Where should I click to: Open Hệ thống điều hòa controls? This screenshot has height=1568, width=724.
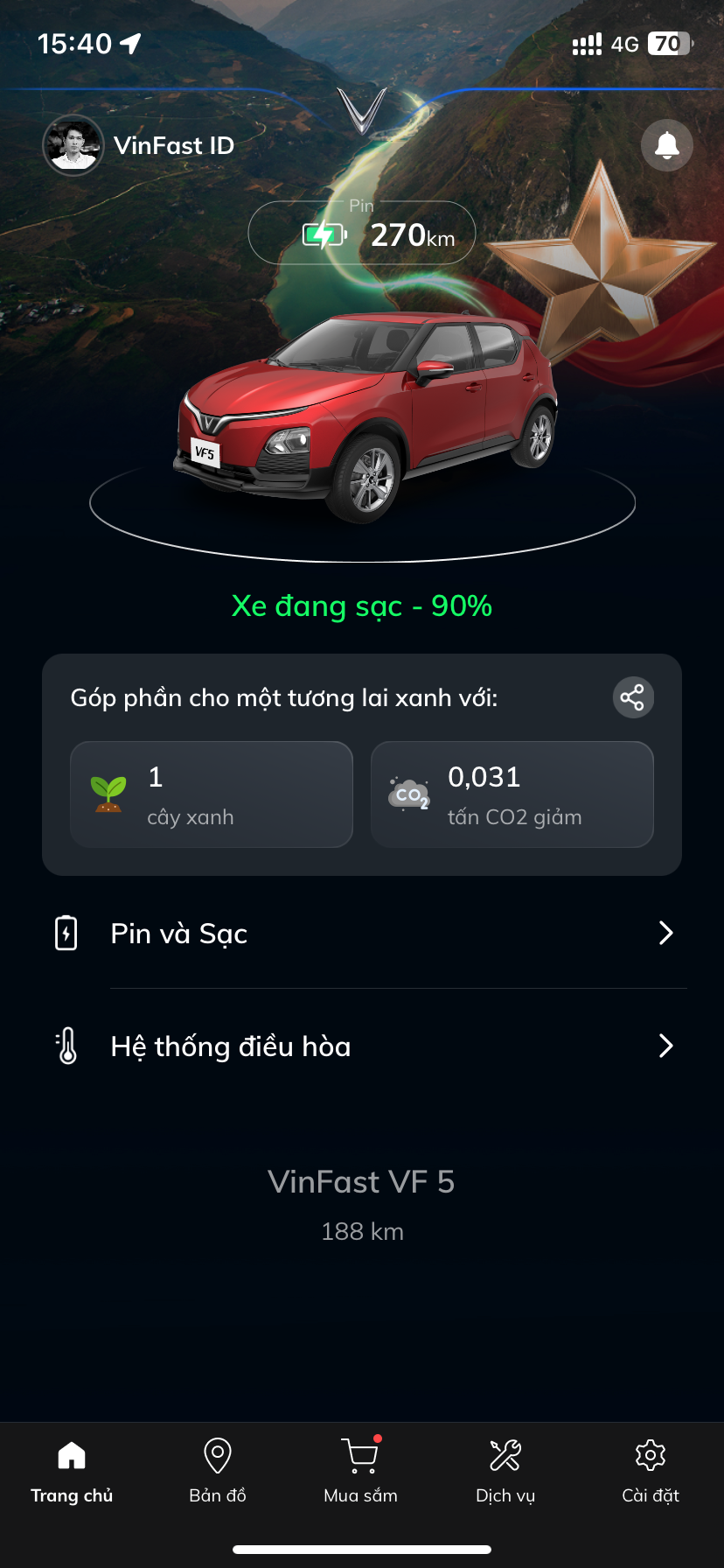click(362, 1046)
